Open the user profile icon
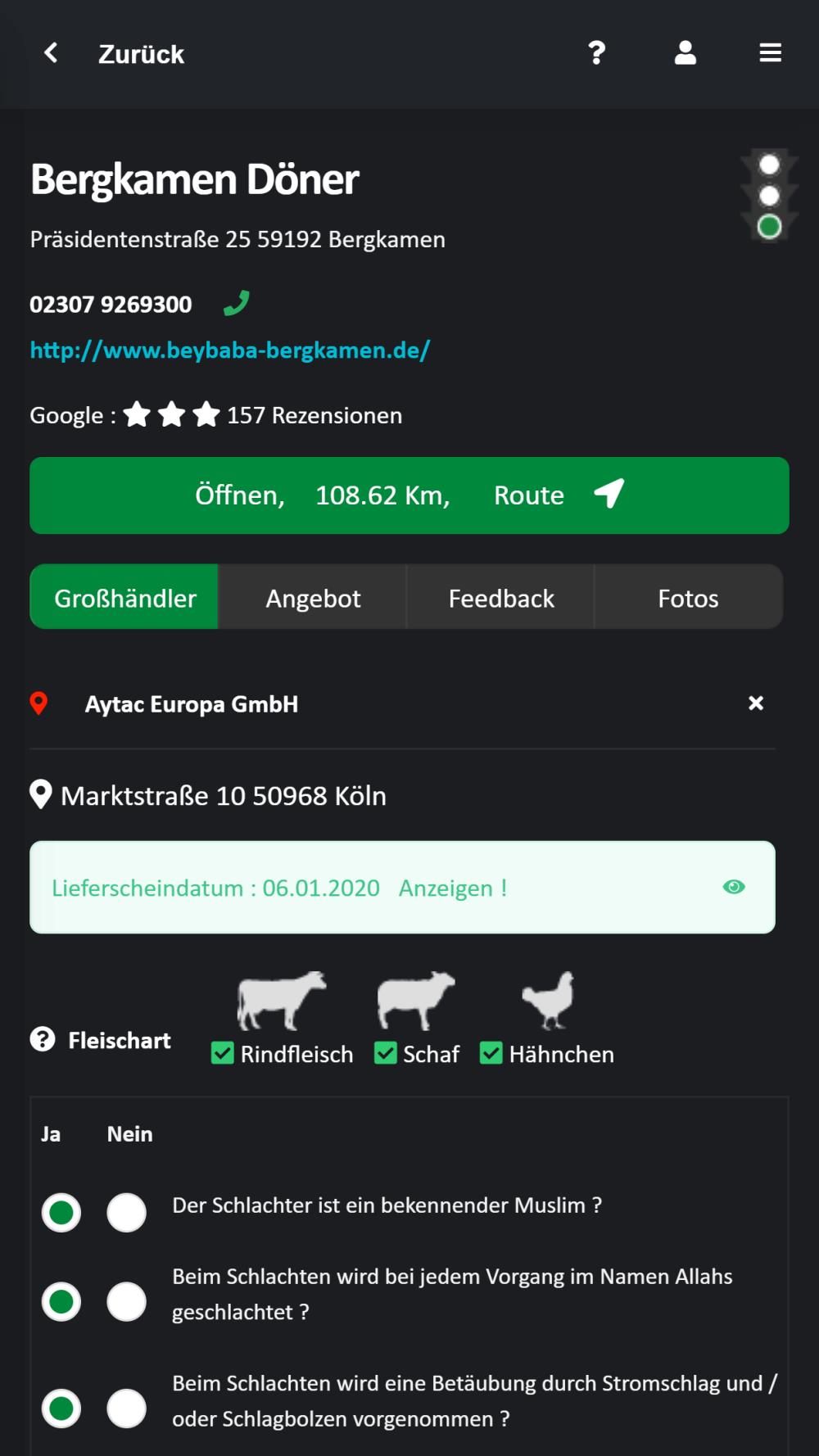 pyautogui.click(x=686, y=53)
